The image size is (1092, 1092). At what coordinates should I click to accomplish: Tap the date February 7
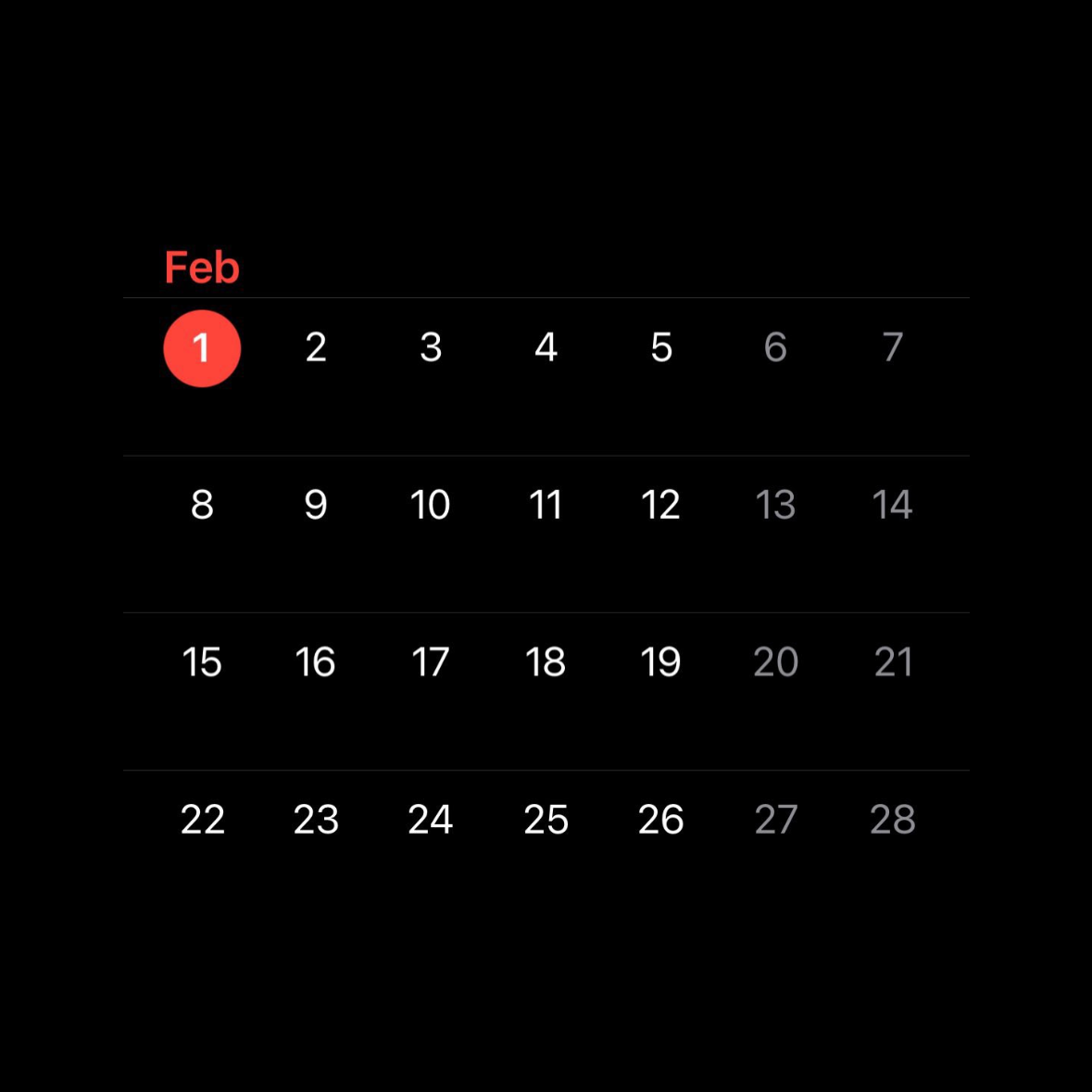coord(892,348)
